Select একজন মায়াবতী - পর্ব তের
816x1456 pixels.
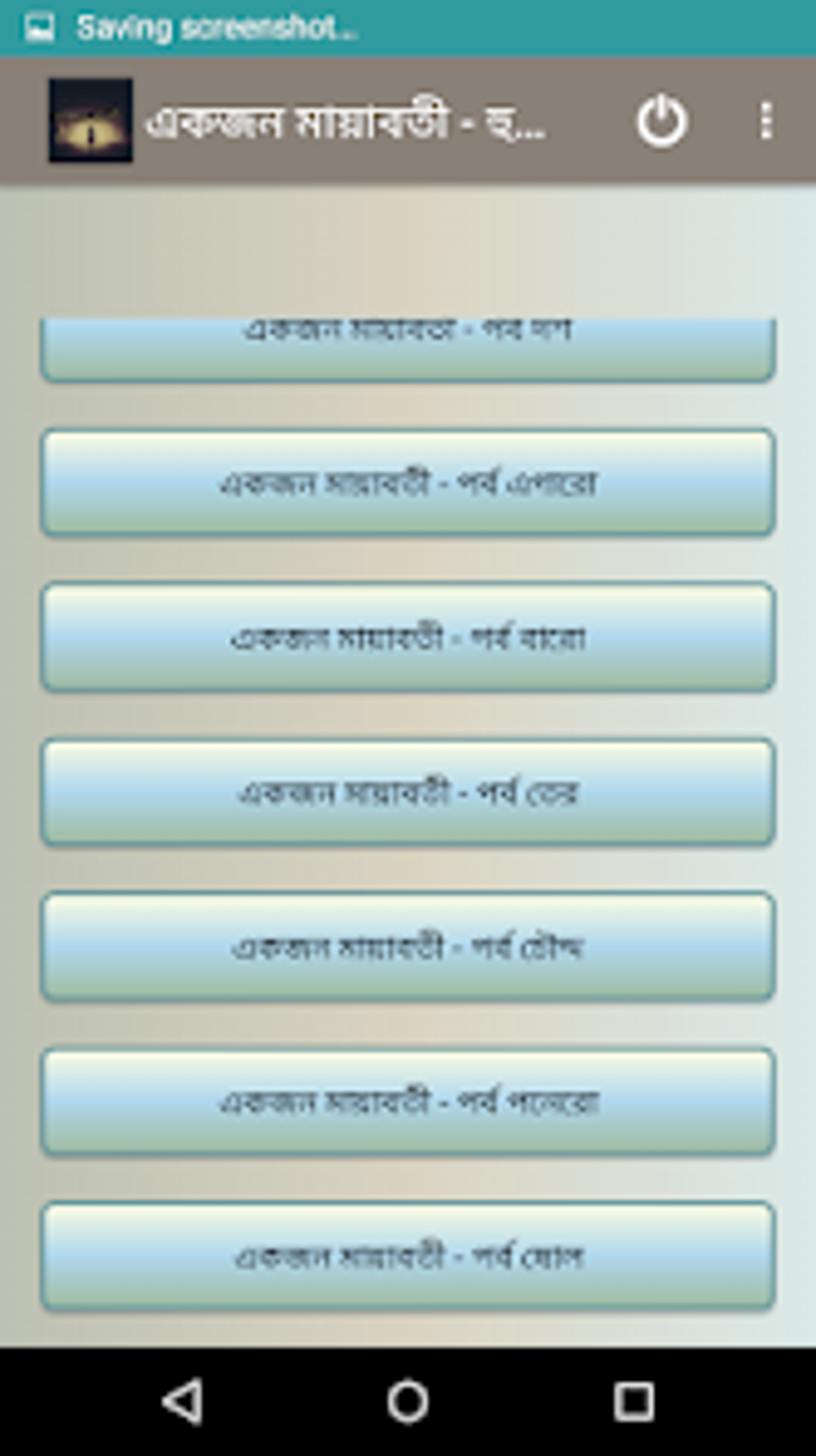coord(408,792)
